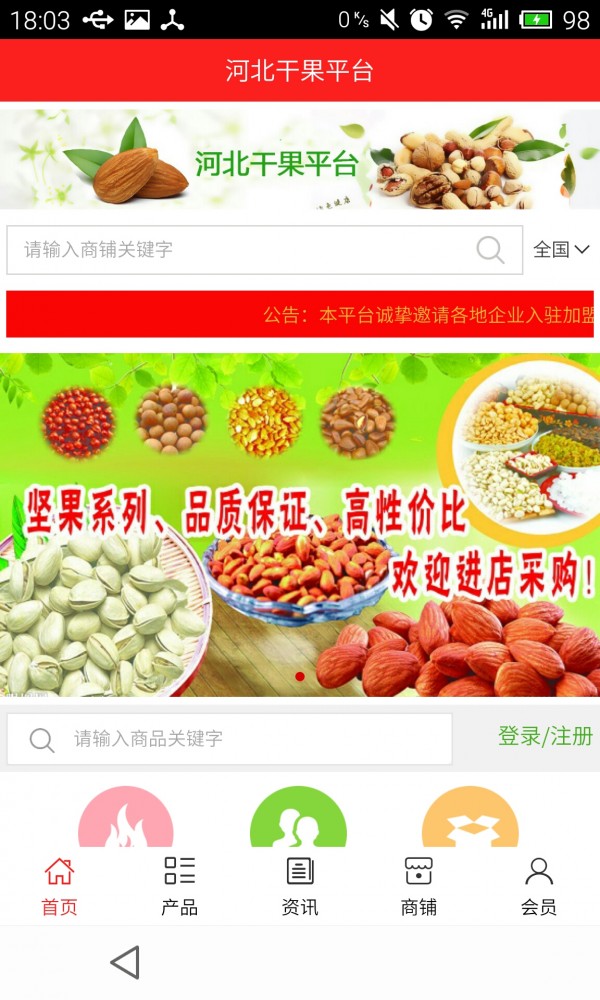Image resolution: width=600 pixels, height=1000 pixels.
Task: Open the orange box category icon
Action: [x=470, y=820]
